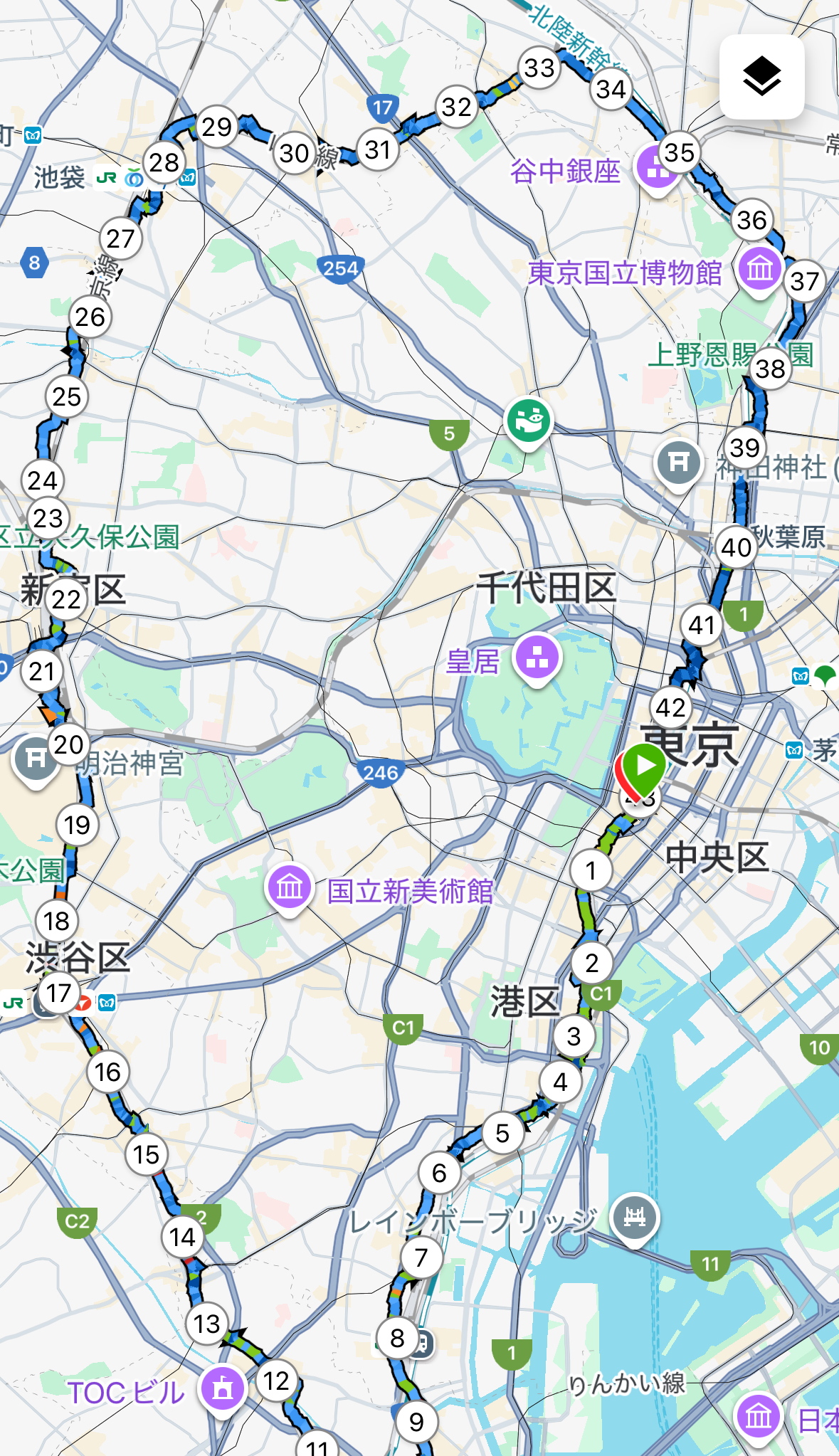Open the 皇居 place marker
Image resolution: width=839 pixels, height=1456 pixels.
(x=537, y=658)
